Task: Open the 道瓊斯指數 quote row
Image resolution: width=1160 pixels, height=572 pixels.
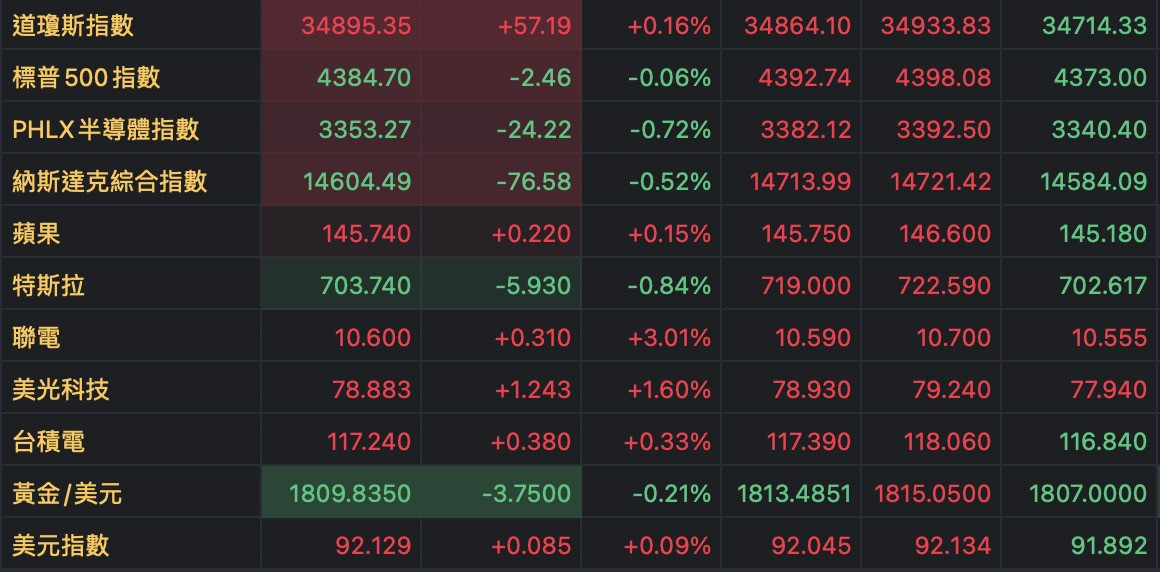Action: pyautogui.click(x=73, y=26)
